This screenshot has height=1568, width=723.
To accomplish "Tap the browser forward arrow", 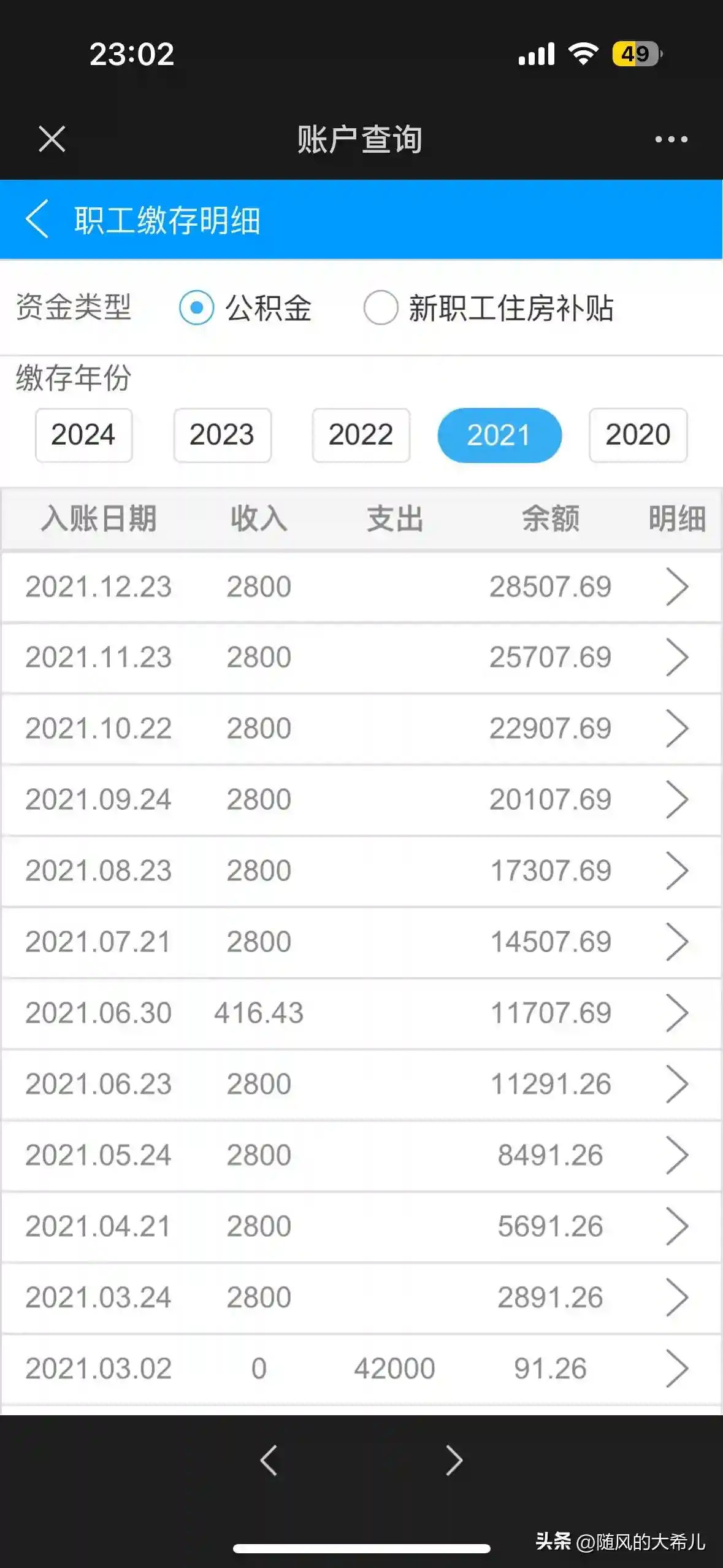I will click(454, 1460).
